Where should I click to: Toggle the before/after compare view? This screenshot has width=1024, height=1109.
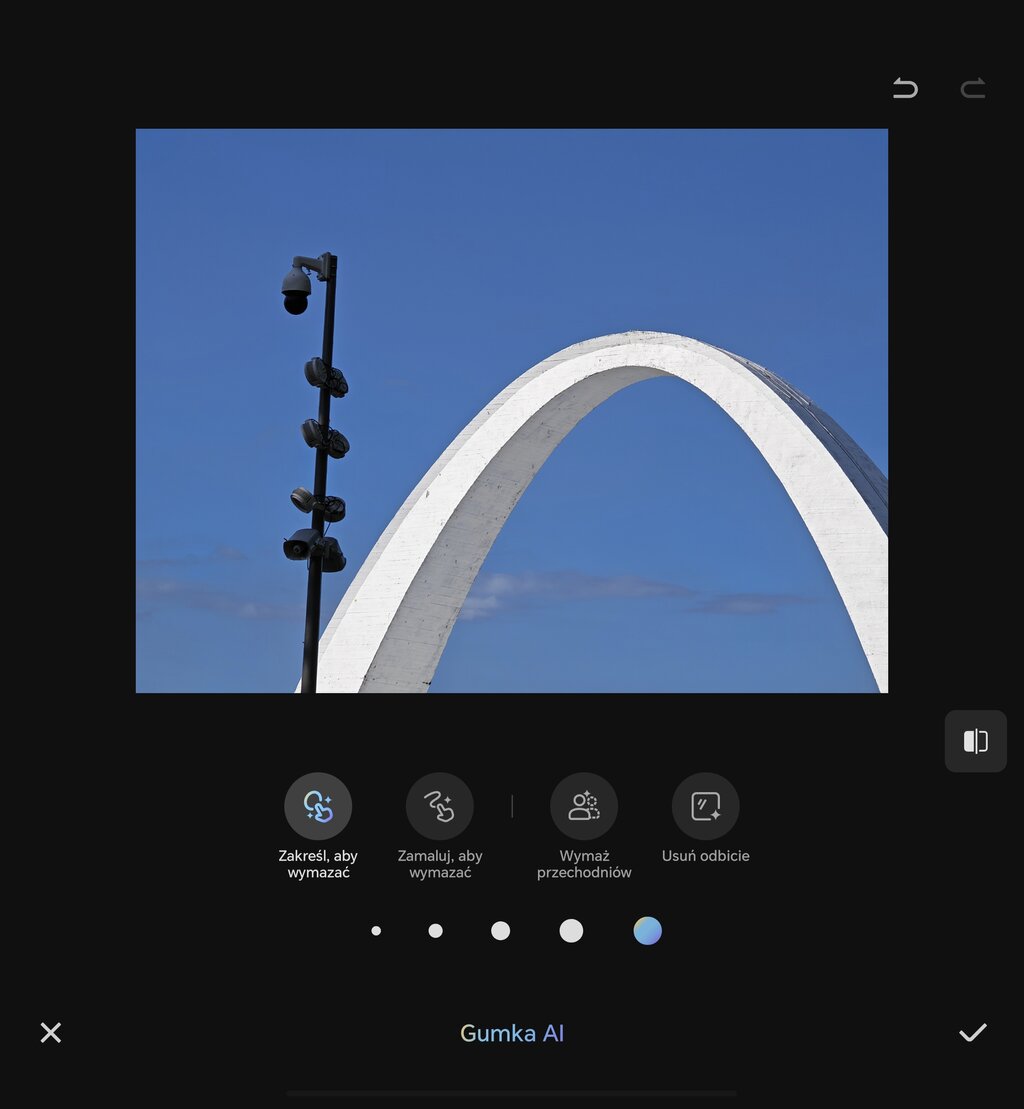coord(975,741)
